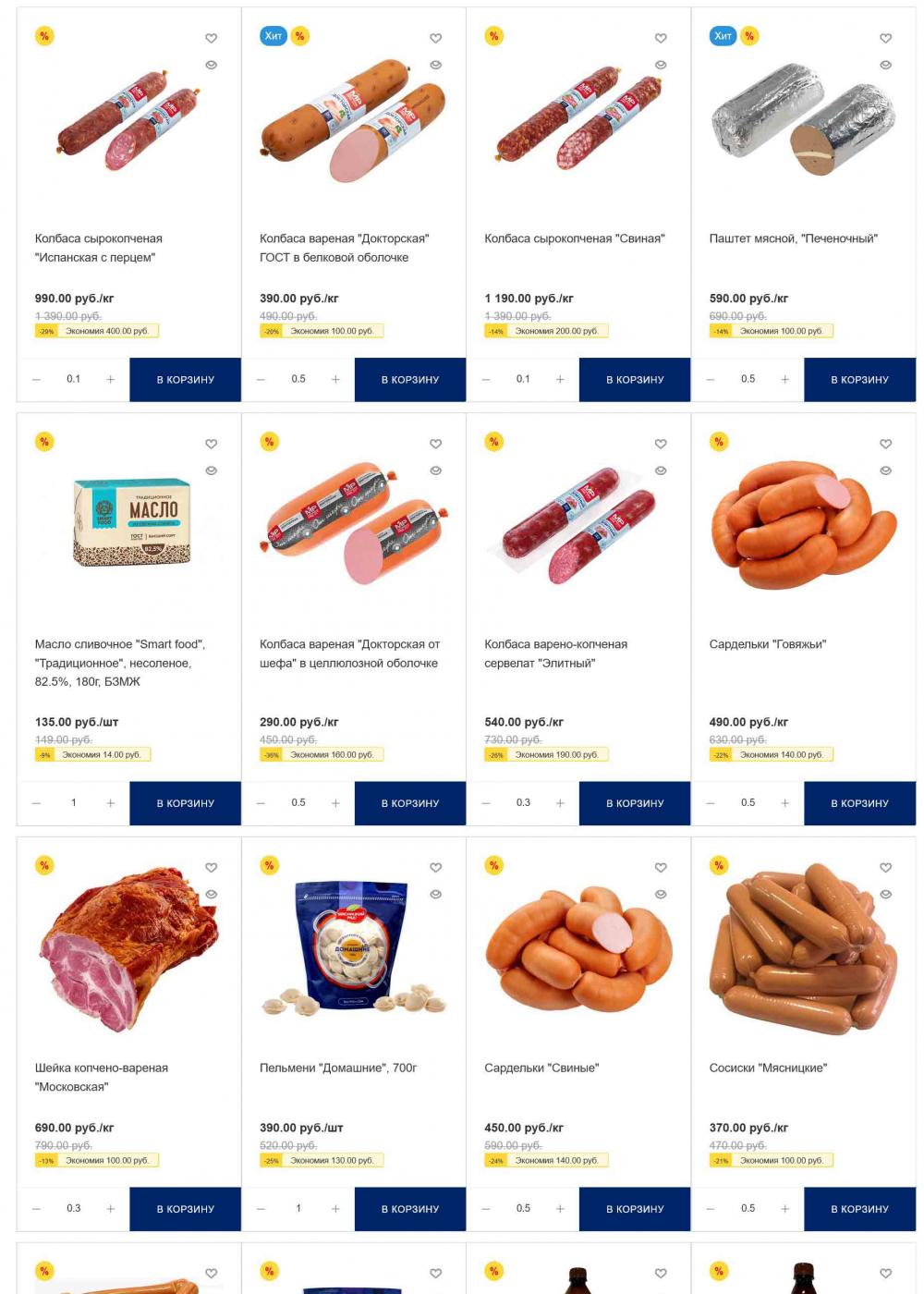This screenshot has width=924, height=1294.
Task: Add "Докторская от шефа" sausage to cart
Action: tap(409, 803)
